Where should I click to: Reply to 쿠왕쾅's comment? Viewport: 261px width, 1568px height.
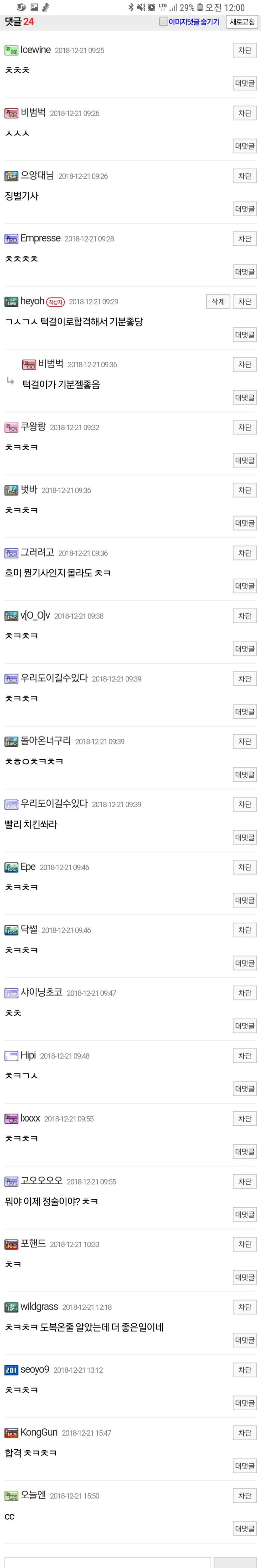[245, 460]
